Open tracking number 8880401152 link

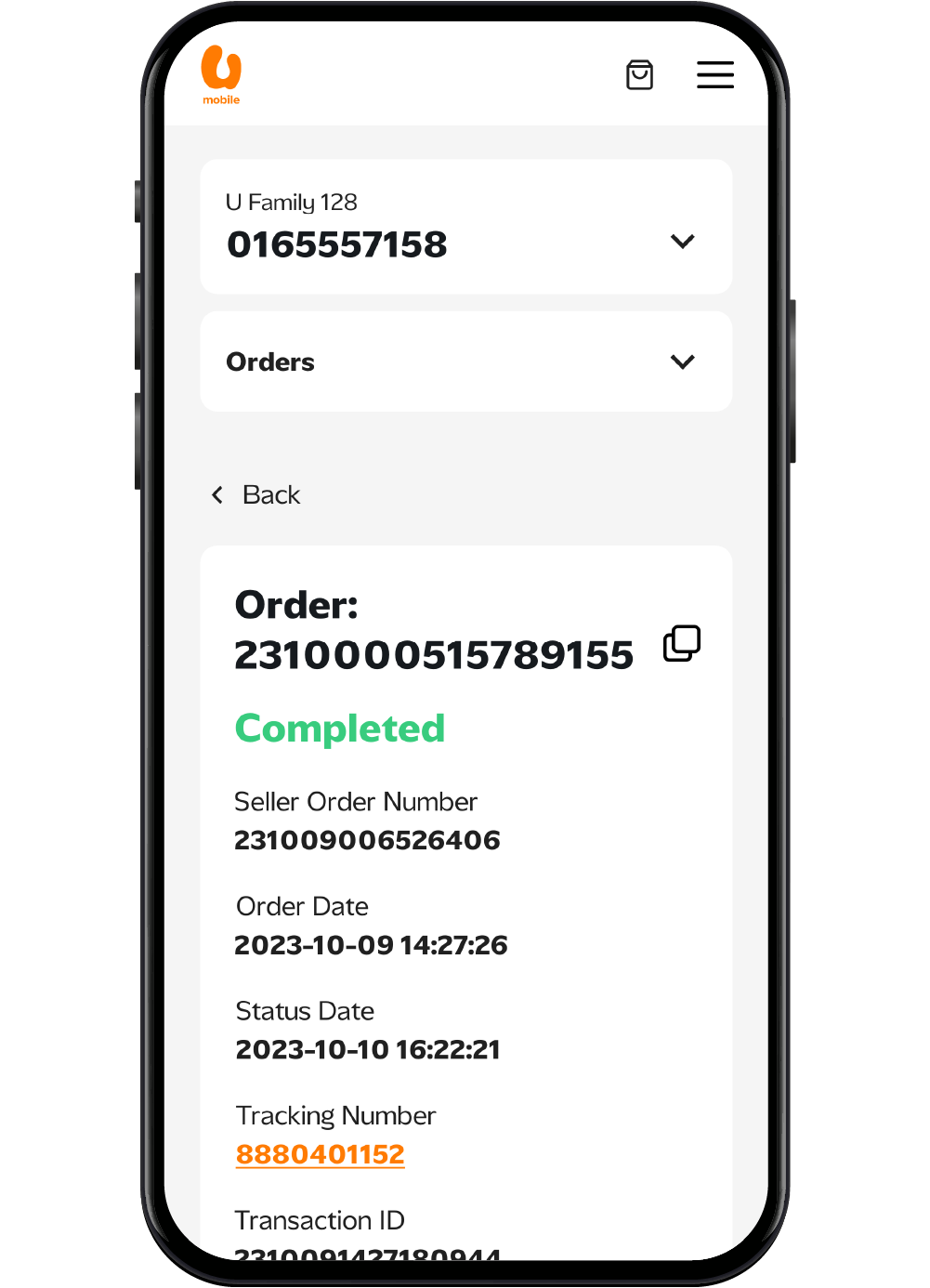(321, 1154)
